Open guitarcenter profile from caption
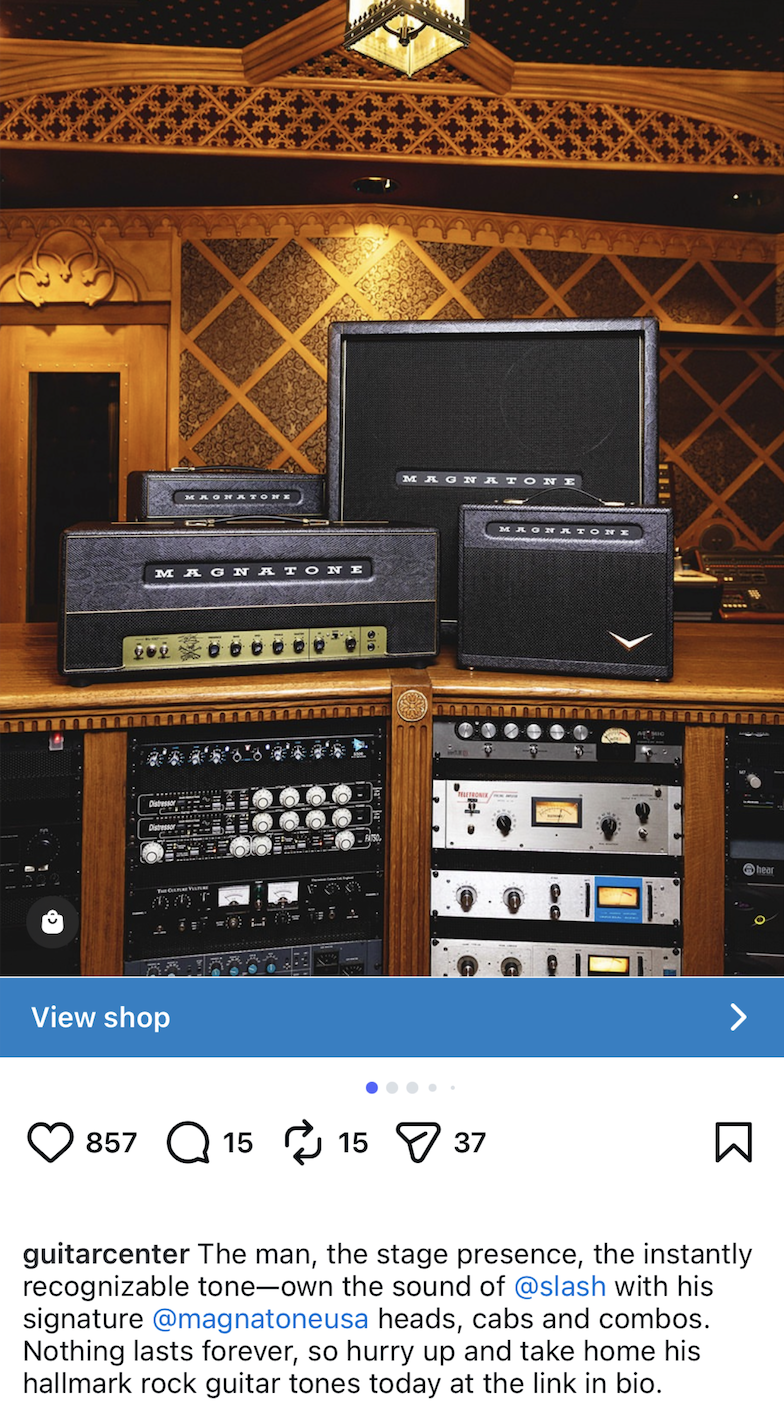 106,1254
